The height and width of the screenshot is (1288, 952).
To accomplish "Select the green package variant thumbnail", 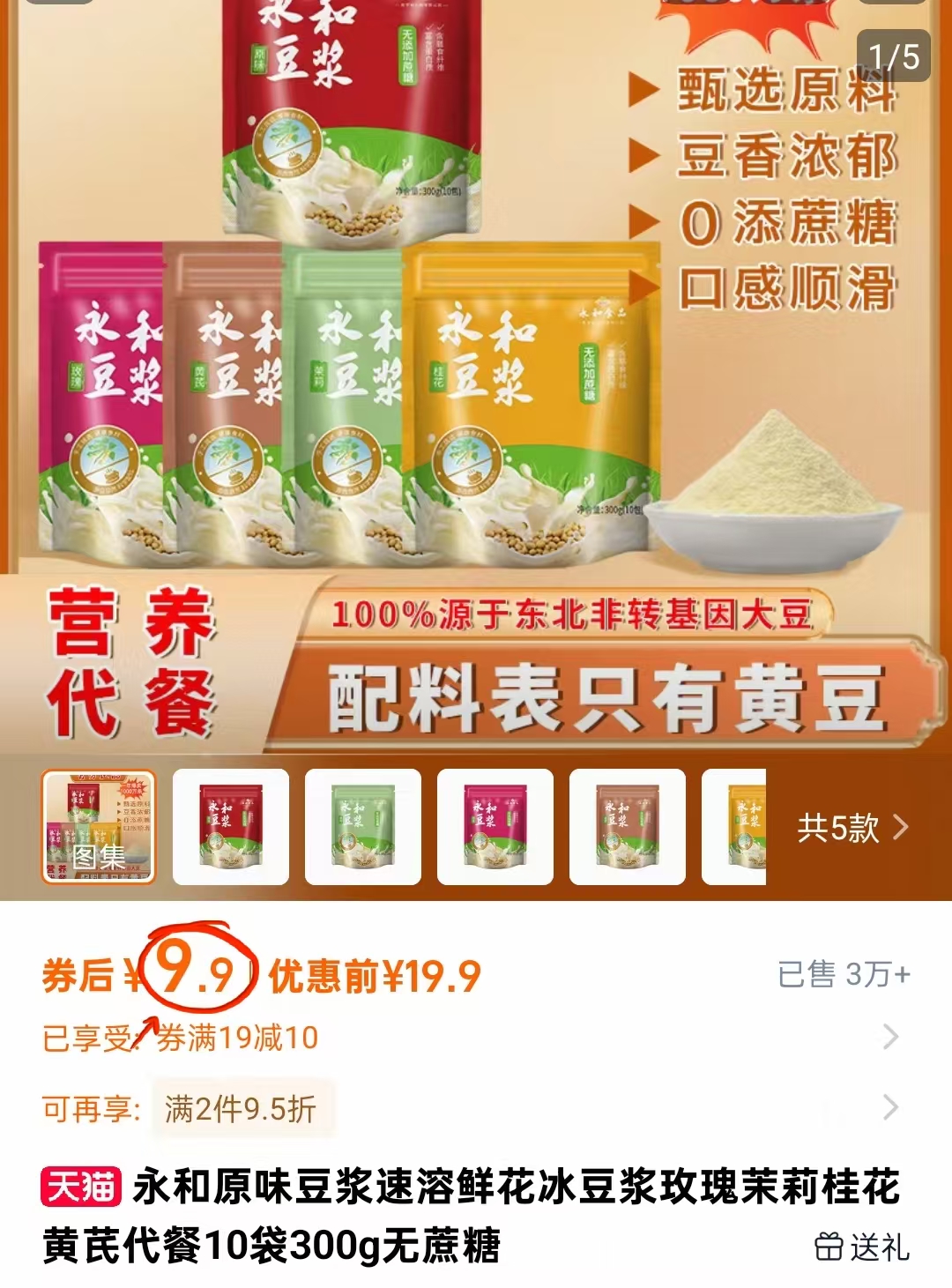I will coord(363,827).
